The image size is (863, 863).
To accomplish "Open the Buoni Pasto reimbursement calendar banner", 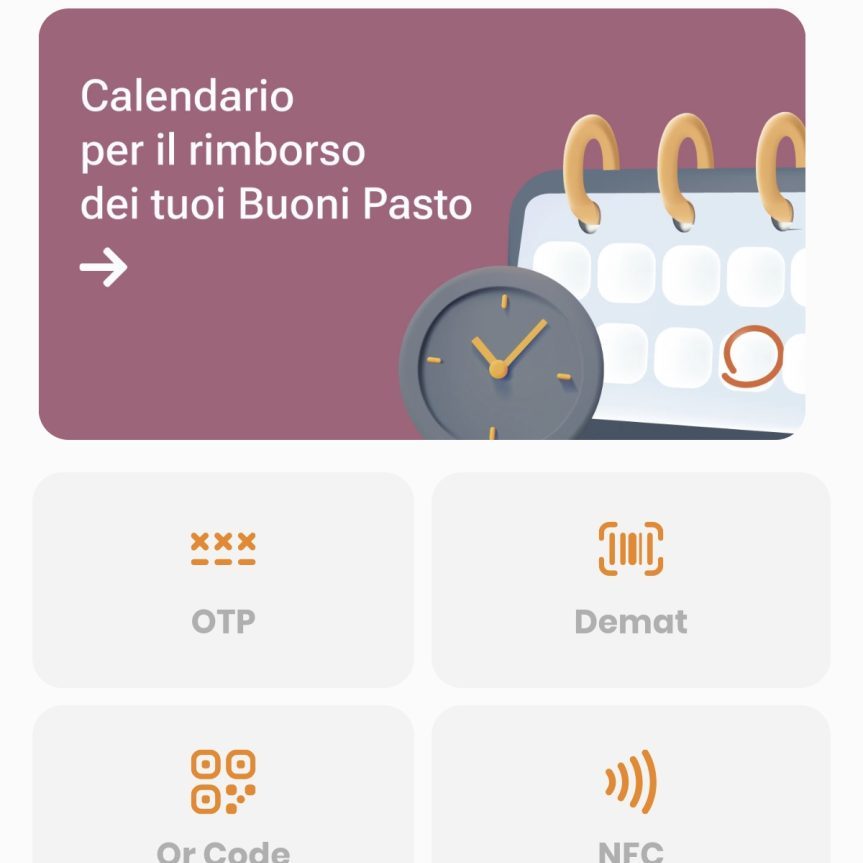I will click(421, 224).
